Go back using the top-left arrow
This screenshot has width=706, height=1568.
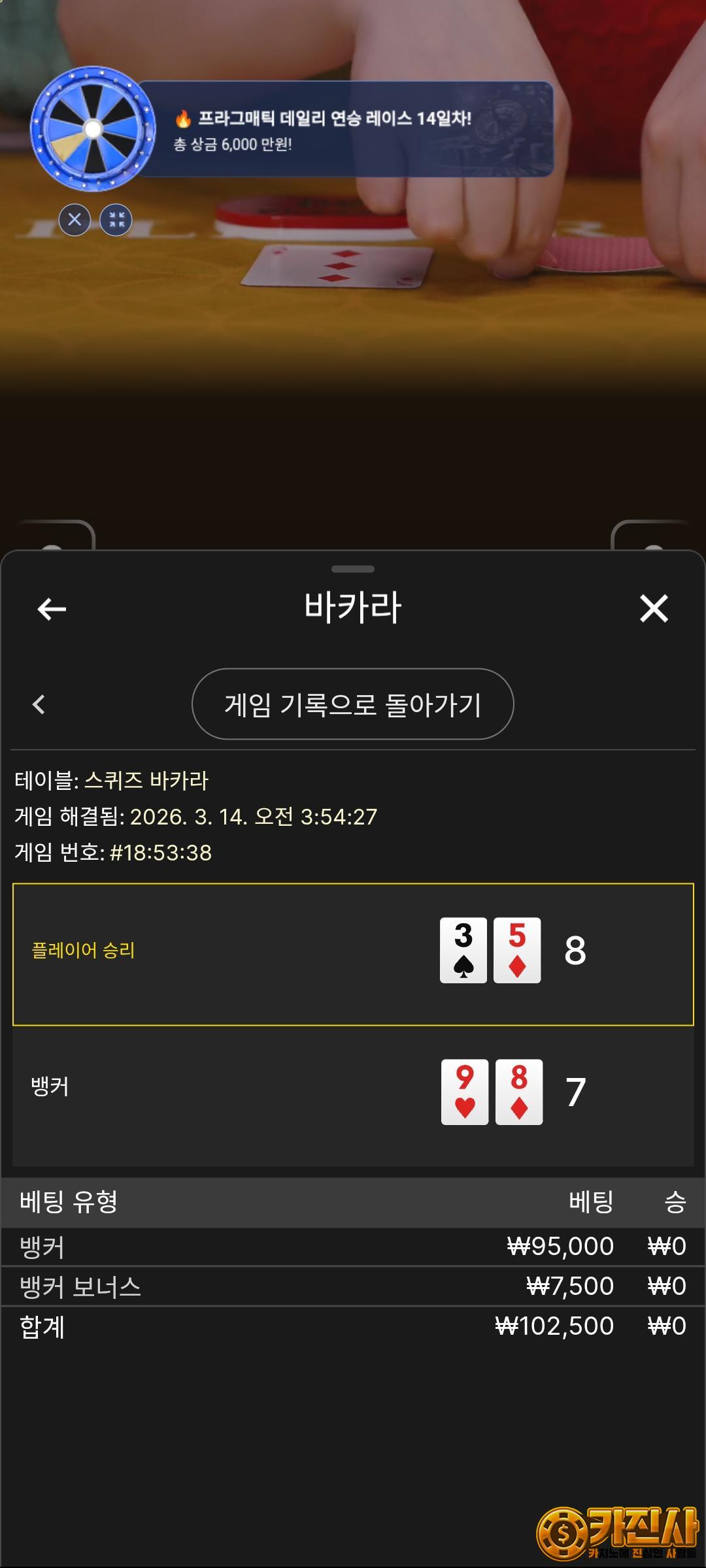[x=52, y=609]
